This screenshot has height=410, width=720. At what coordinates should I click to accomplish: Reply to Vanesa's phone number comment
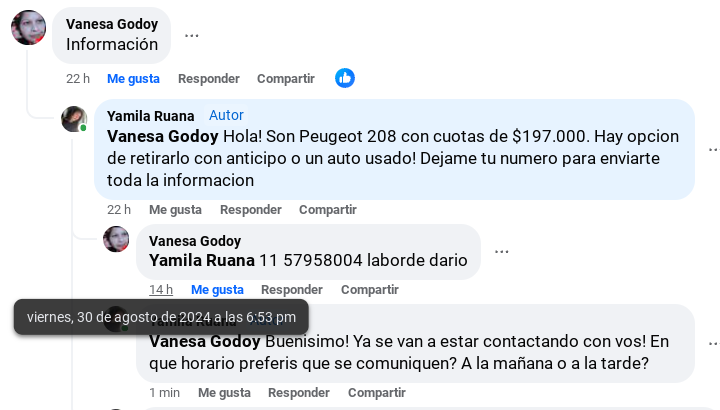292,290
